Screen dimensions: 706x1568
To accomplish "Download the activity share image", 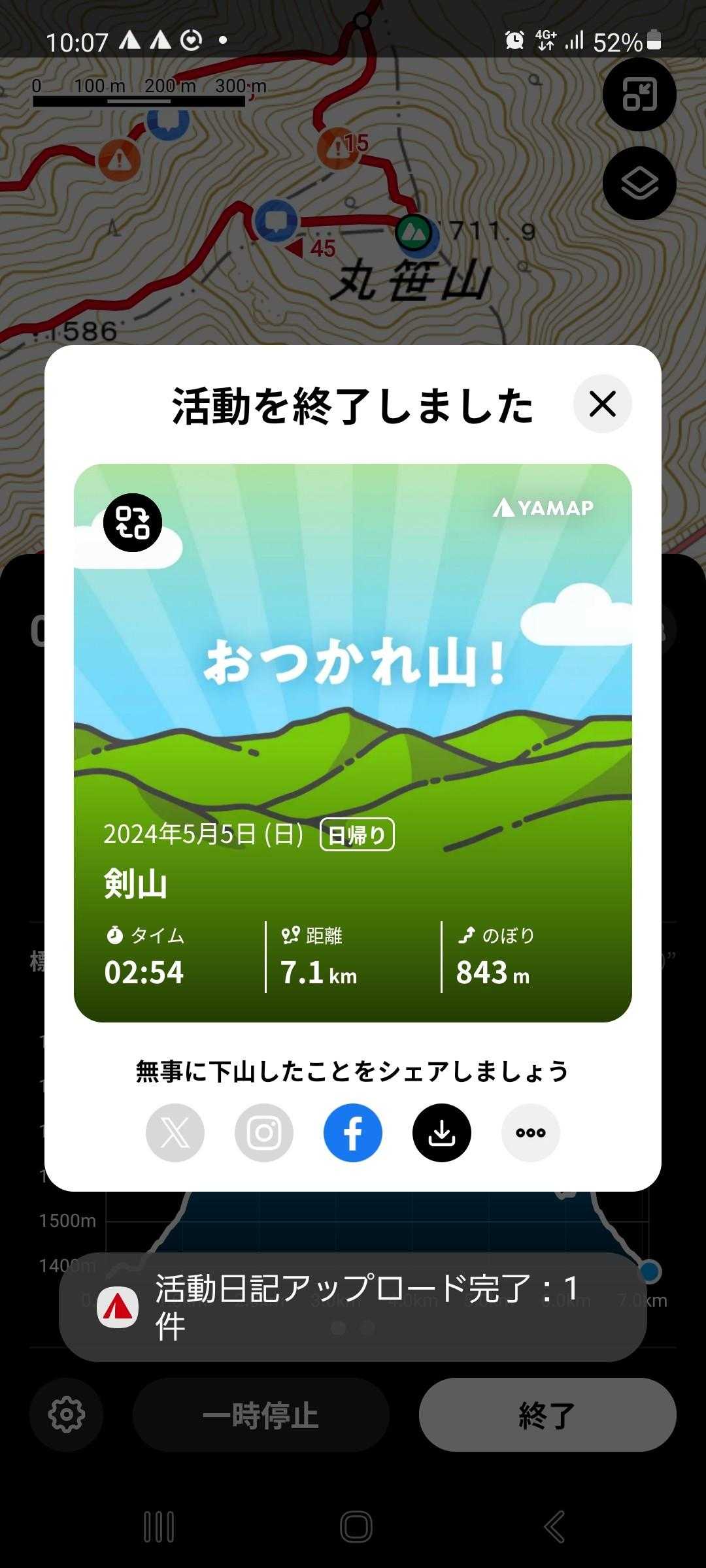I will click(x=442, y=1133).
